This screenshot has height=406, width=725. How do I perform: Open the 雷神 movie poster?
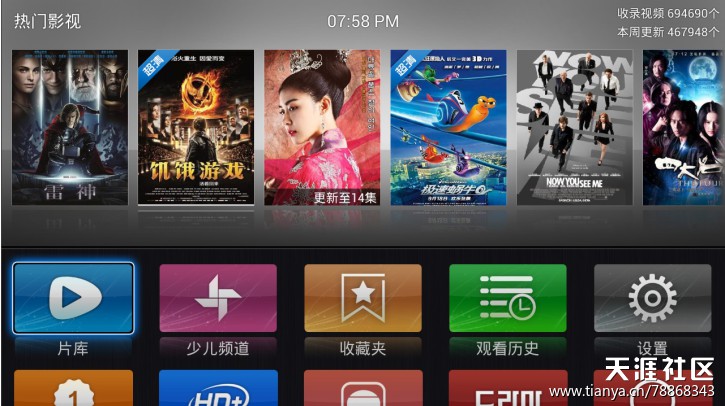[x=70, y=128]
